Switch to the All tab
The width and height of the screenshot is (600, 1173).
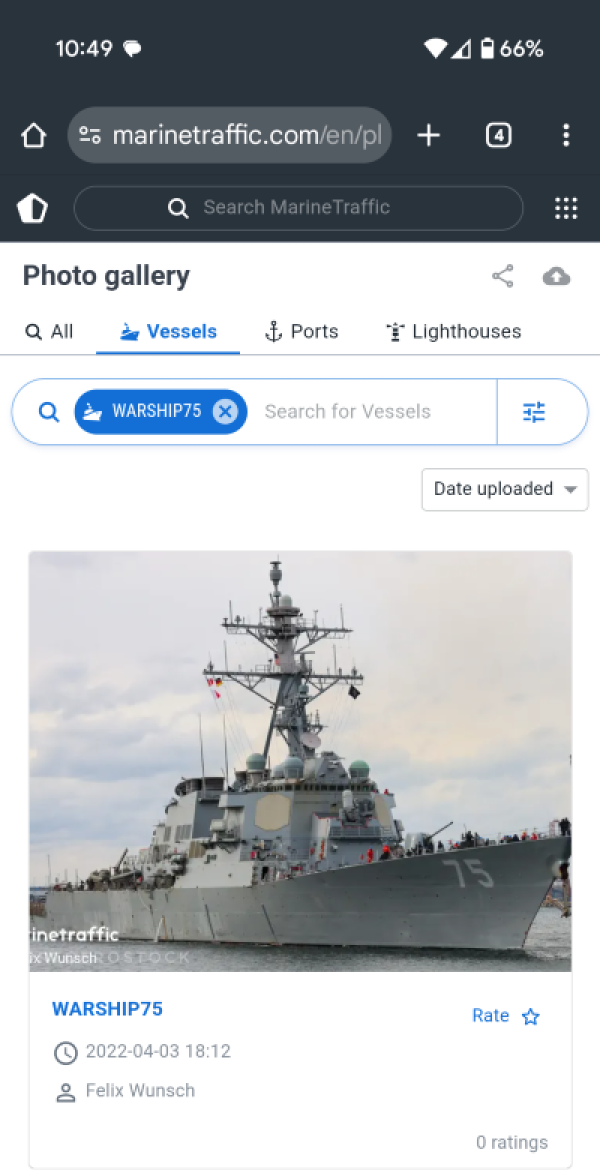click(50, 332)
